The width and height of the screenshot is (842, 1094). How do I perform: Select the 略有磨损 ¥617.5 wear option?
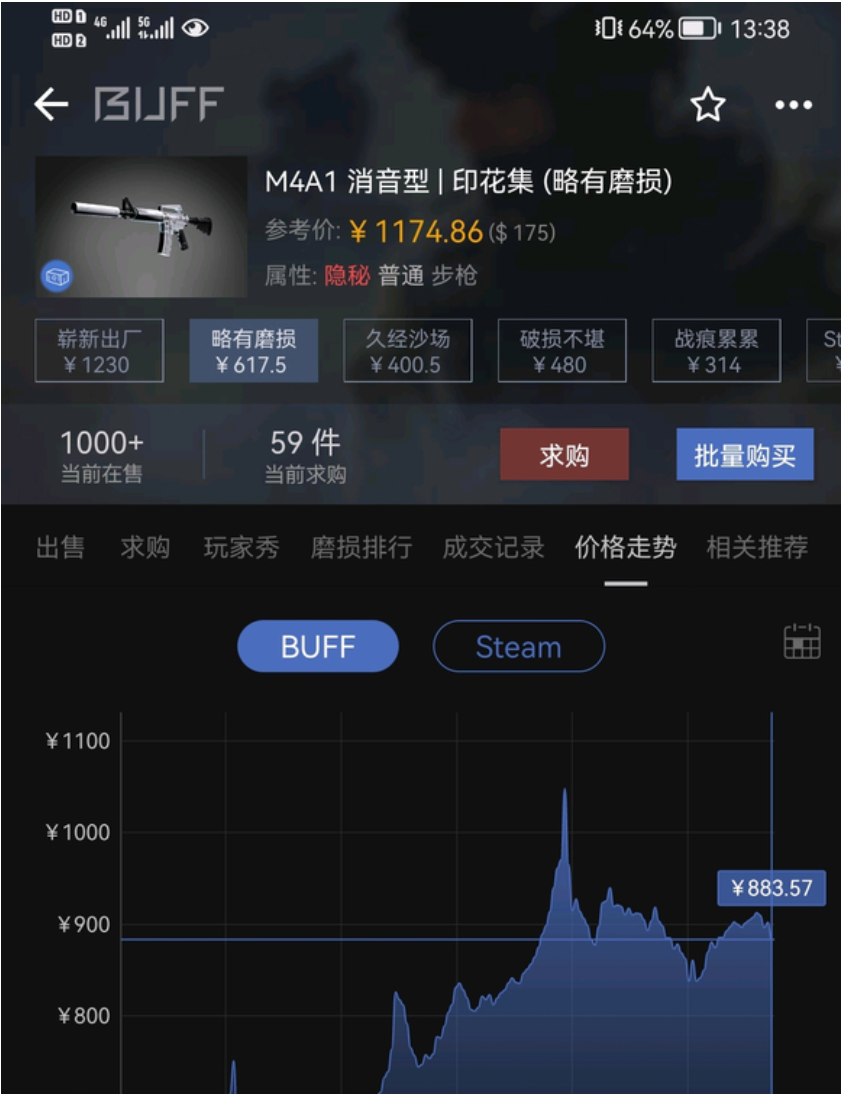tap(253, 351)
